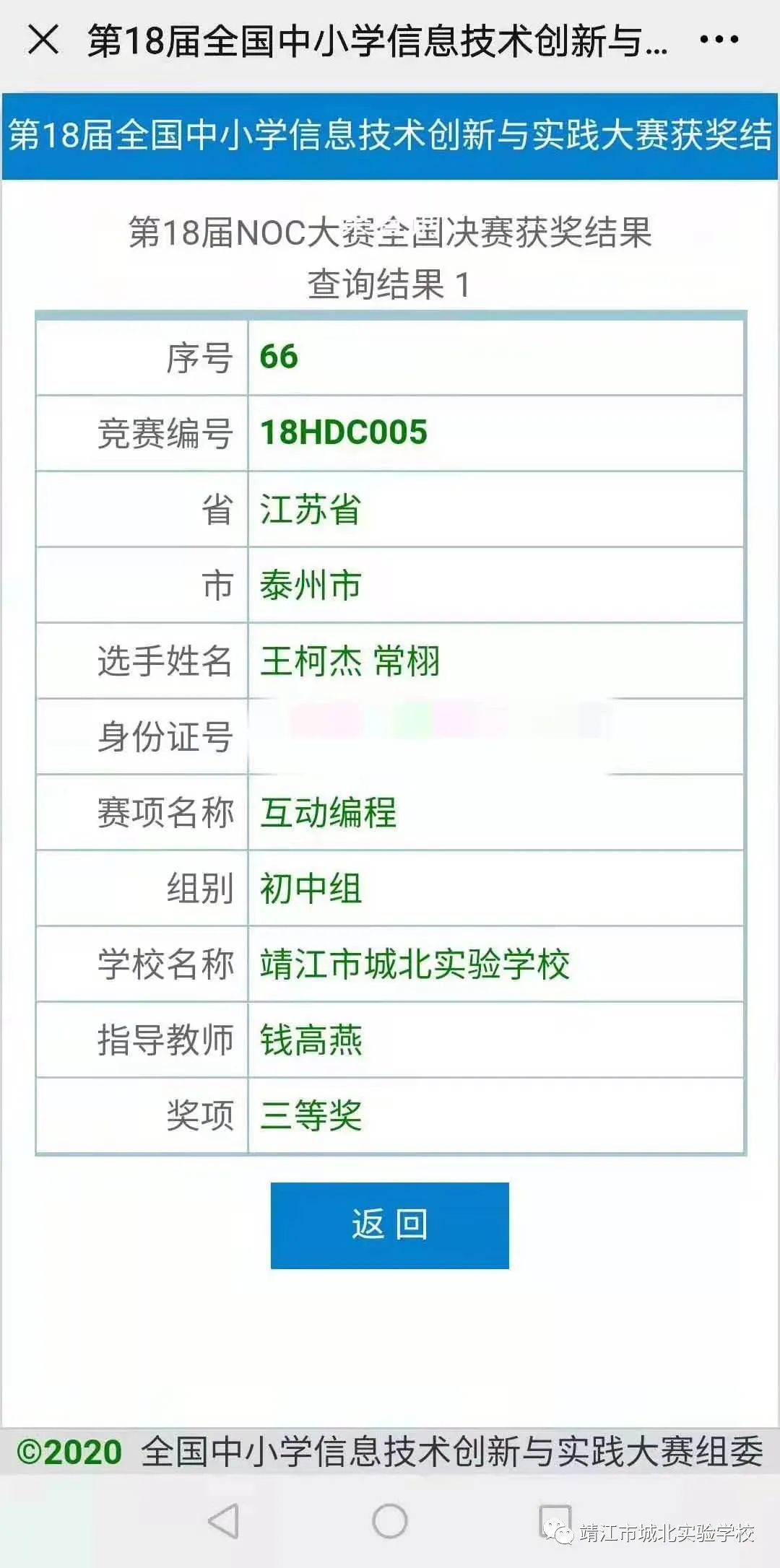The image size is (780, 1568).
Task: Go back with system back button
Action: (x=224, y=1522)
